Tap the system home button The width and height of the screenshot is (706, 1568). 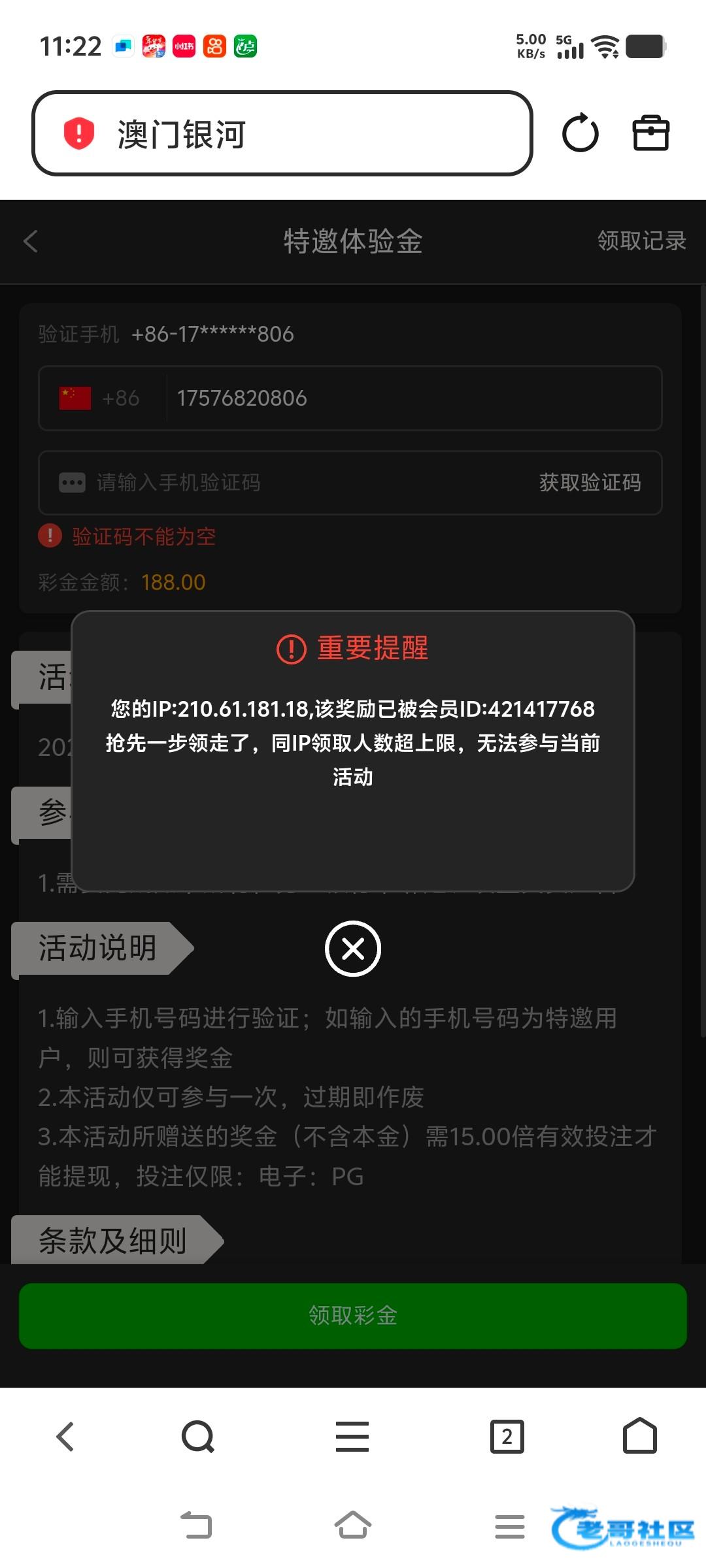353,1526
